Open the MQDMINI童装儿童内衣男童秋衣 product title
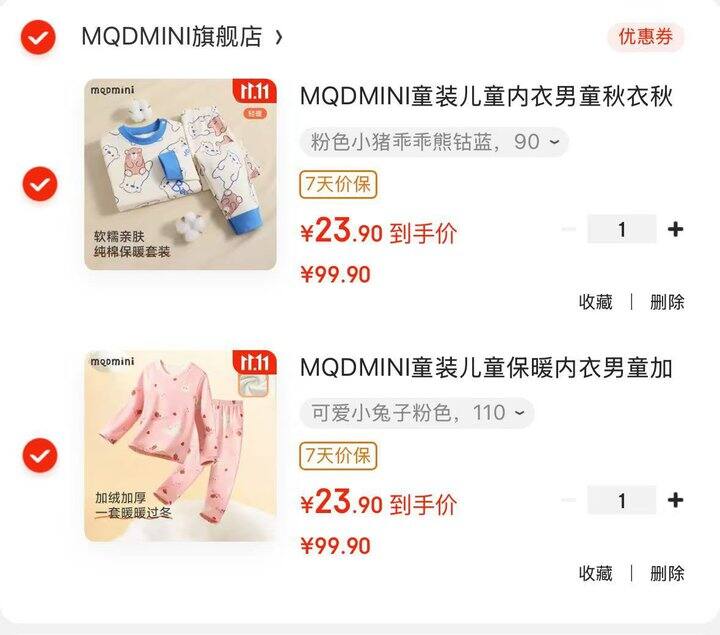720x635 pixels. tap(486, 97)
